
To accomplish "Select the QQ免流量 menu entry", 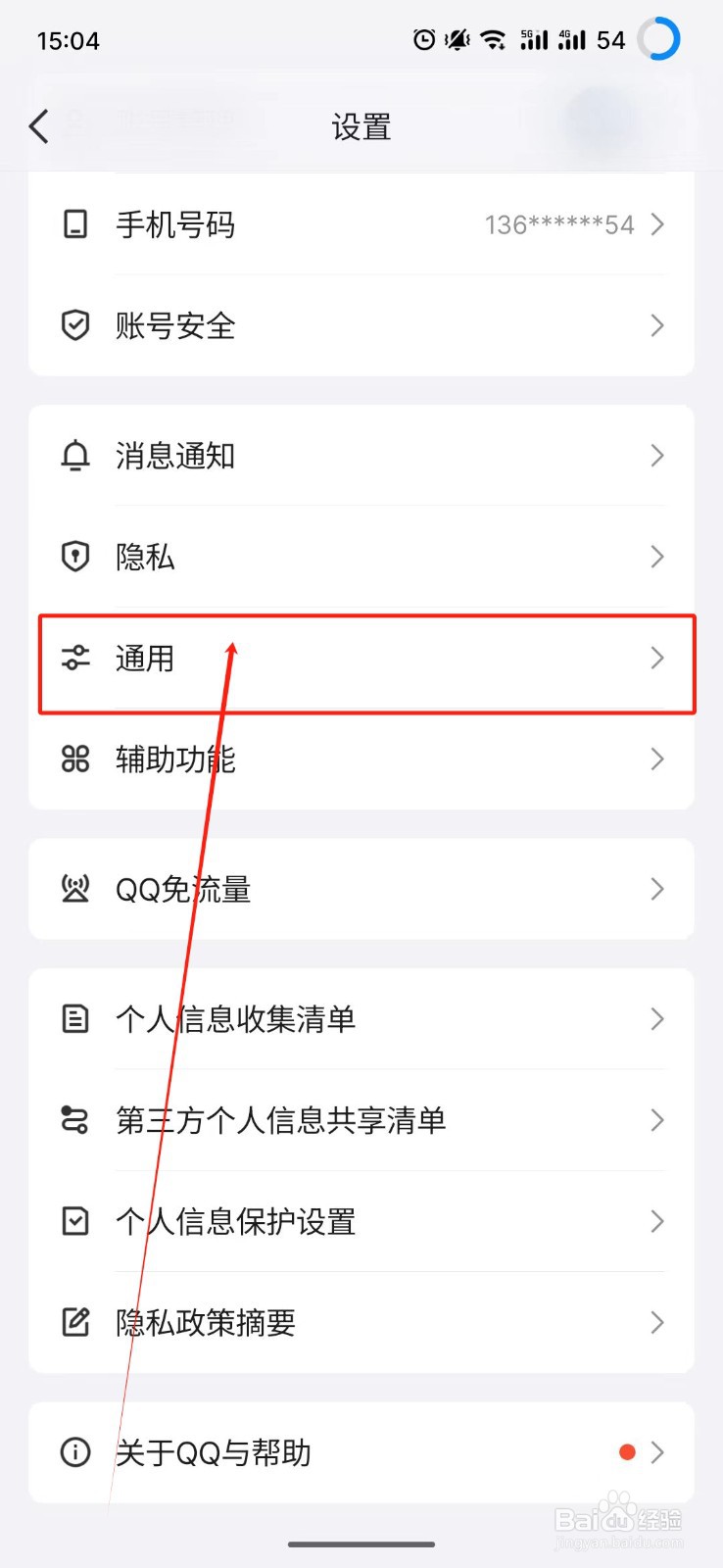I will click(x=361, y=889).
